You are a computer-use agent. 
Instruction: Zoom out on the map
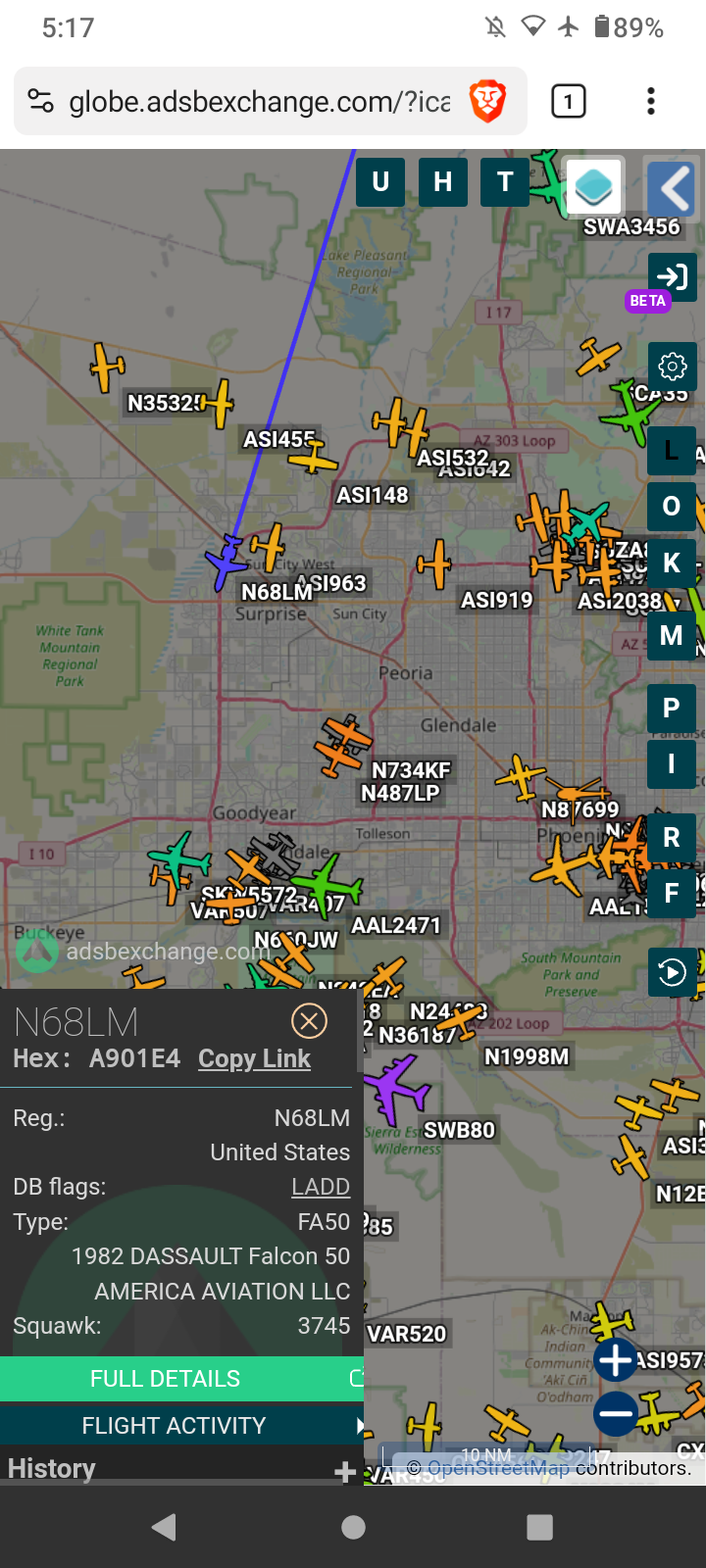616,1413
